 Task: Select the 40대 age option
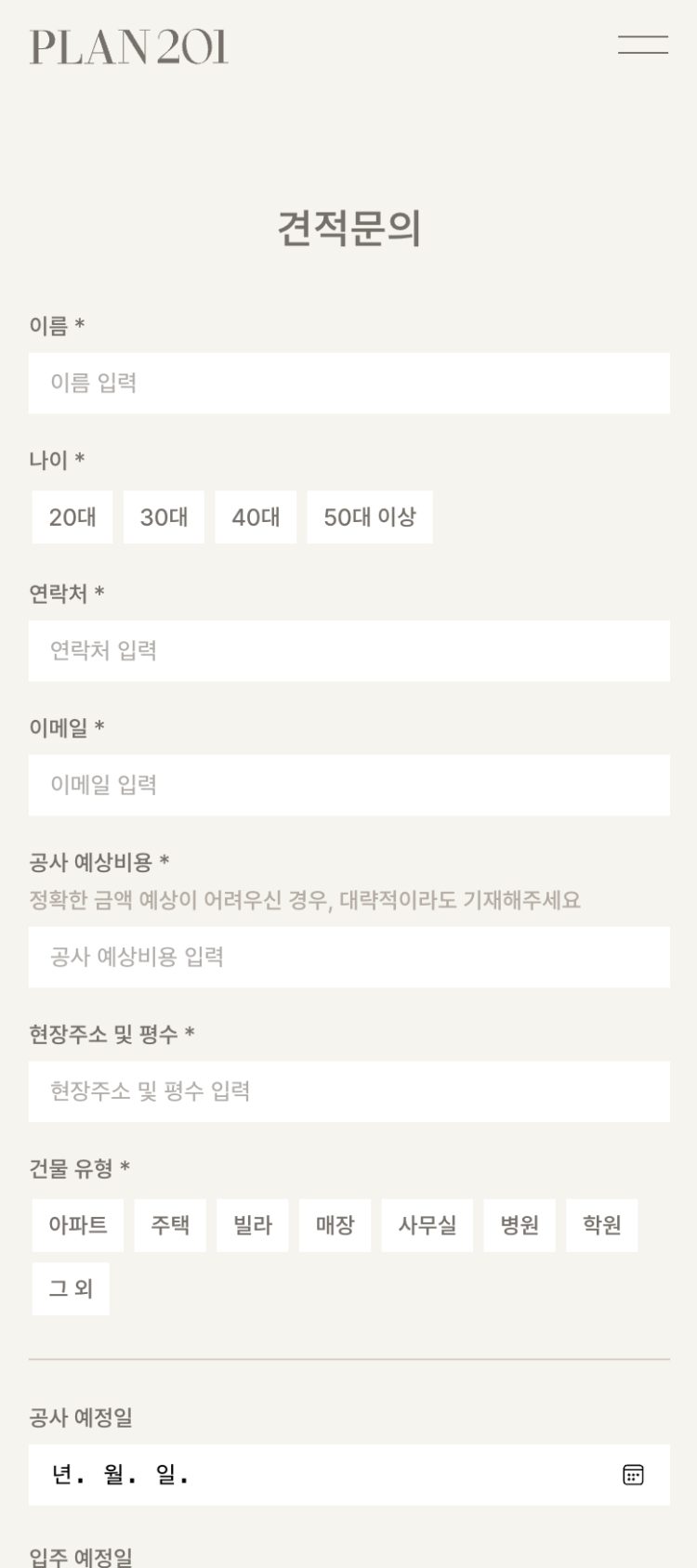coord(256,517)
